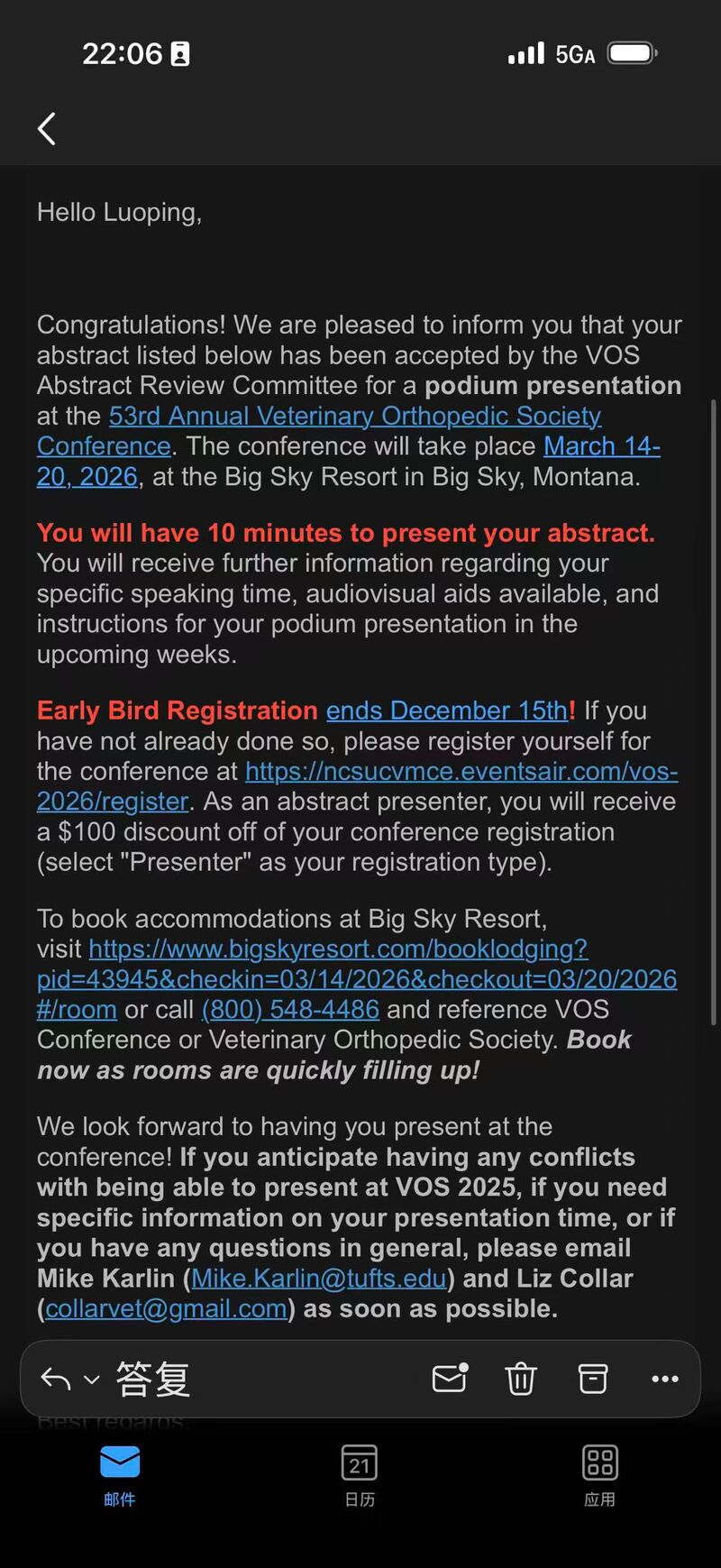Email collarvet@gmail.com
This screenshot has width=721, height=1568.
click(166, 1309)
